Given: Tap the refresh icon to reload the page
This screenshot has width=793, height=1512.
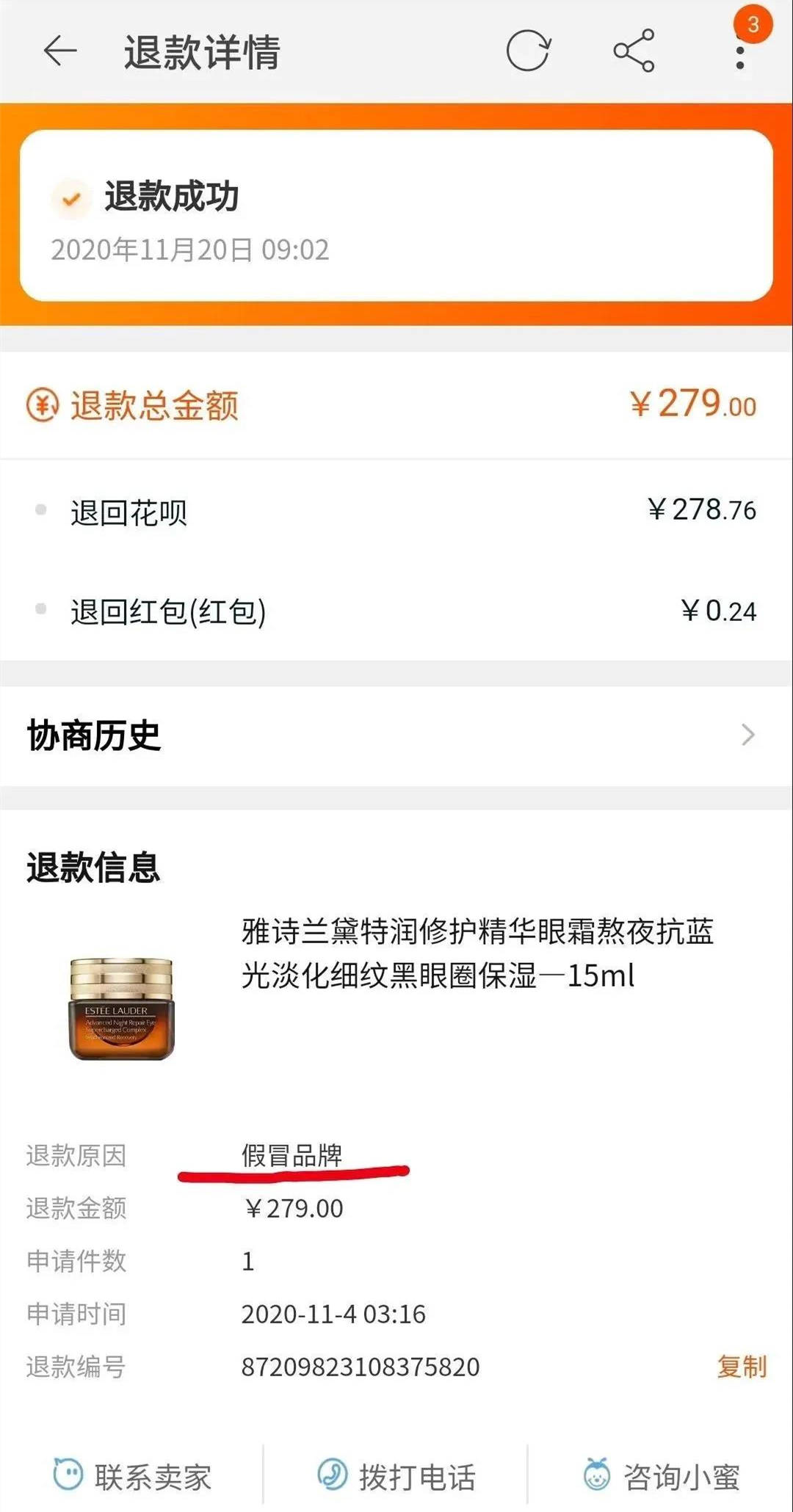Looking at the screenshot, I should tap(527, 50).
